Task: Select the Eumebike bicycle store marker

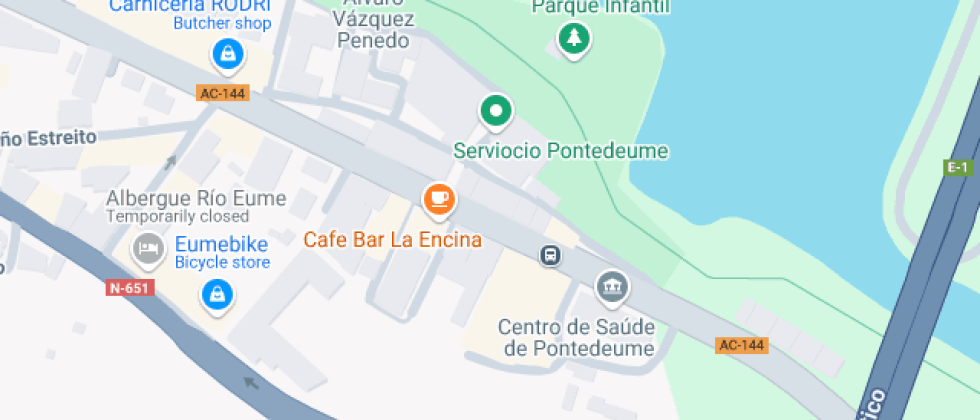Action: tap(215, 295)
